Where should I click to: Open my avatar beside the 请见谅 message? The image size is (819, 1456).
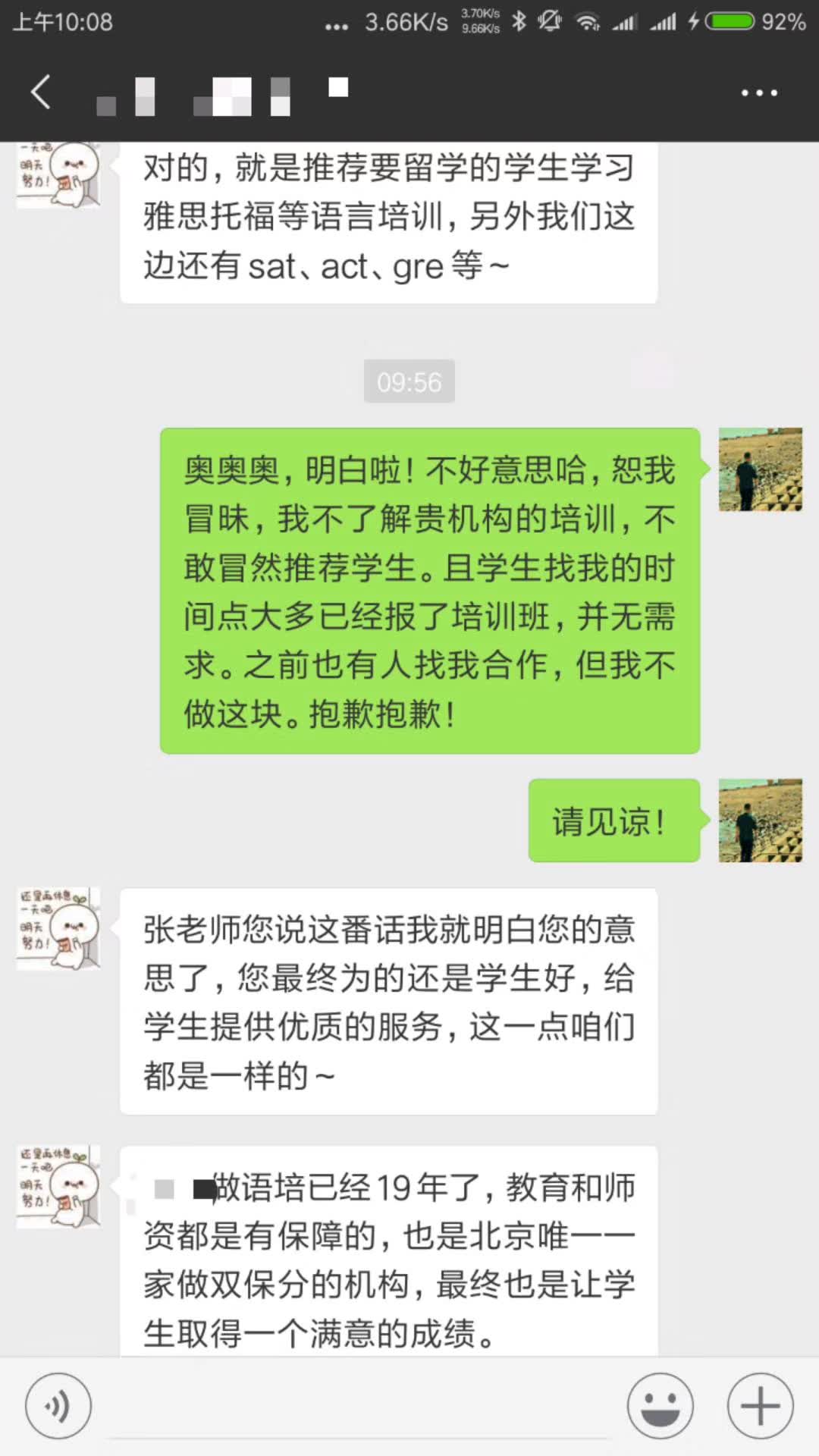pos(760,821)
